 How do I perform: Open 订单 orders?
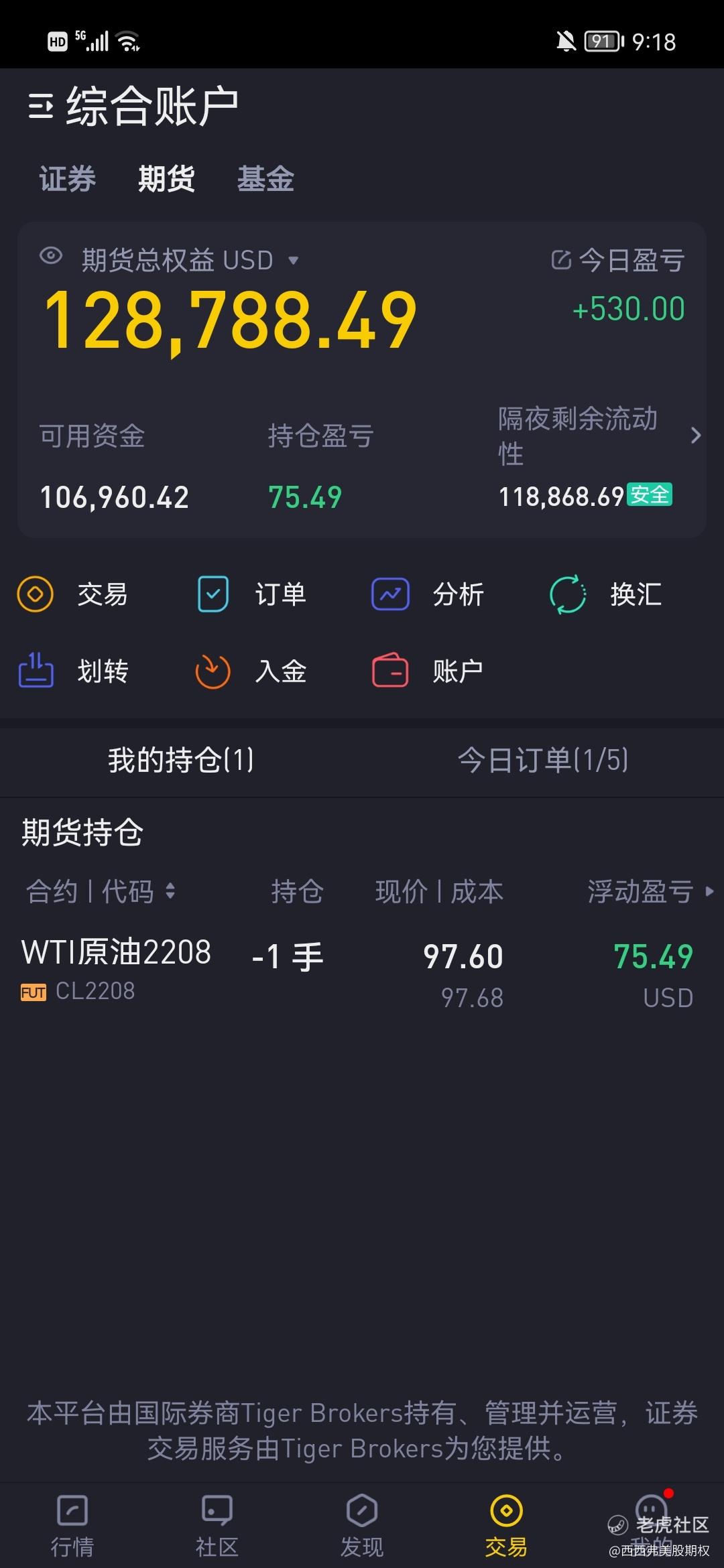(251, 594)
